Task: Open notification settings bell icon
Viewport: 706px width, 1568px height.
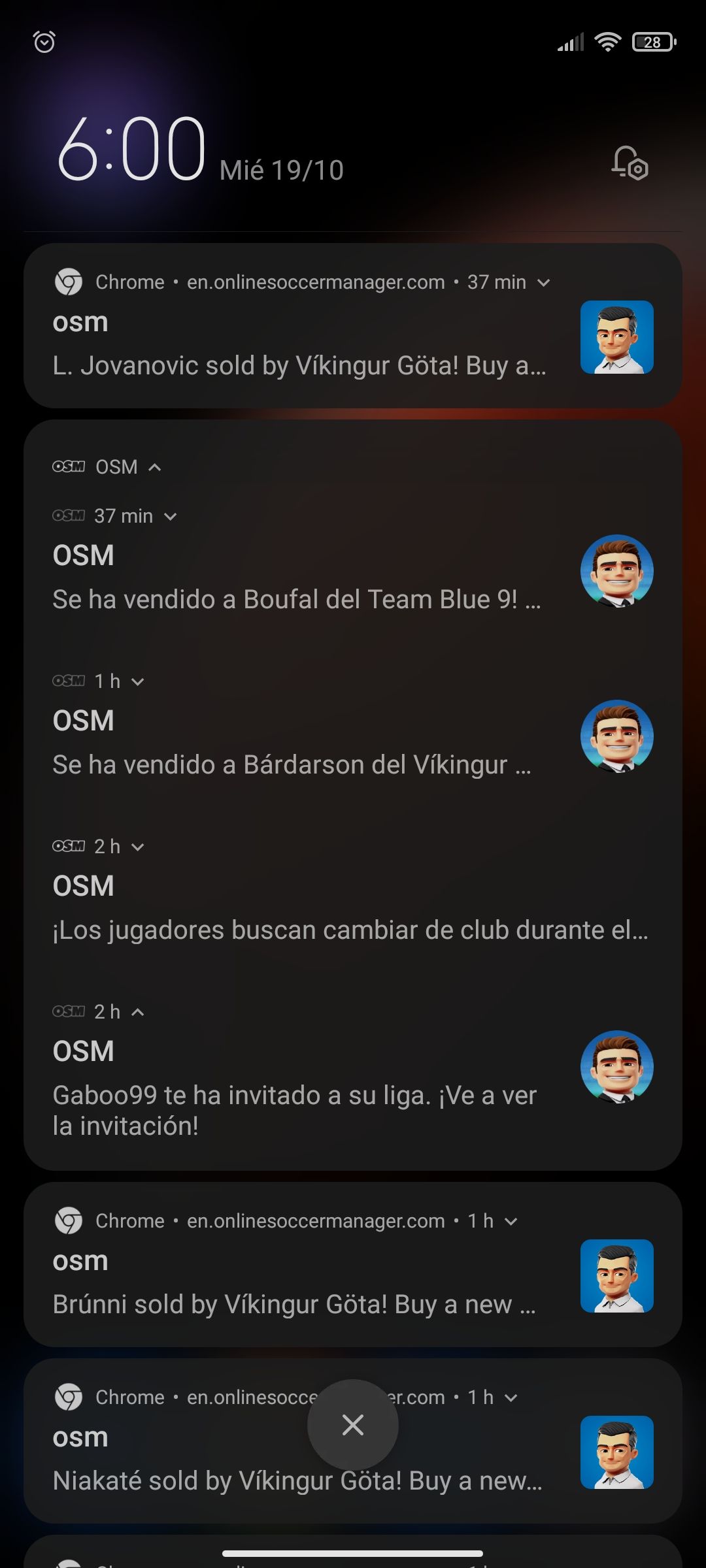Action: point(629,163)
